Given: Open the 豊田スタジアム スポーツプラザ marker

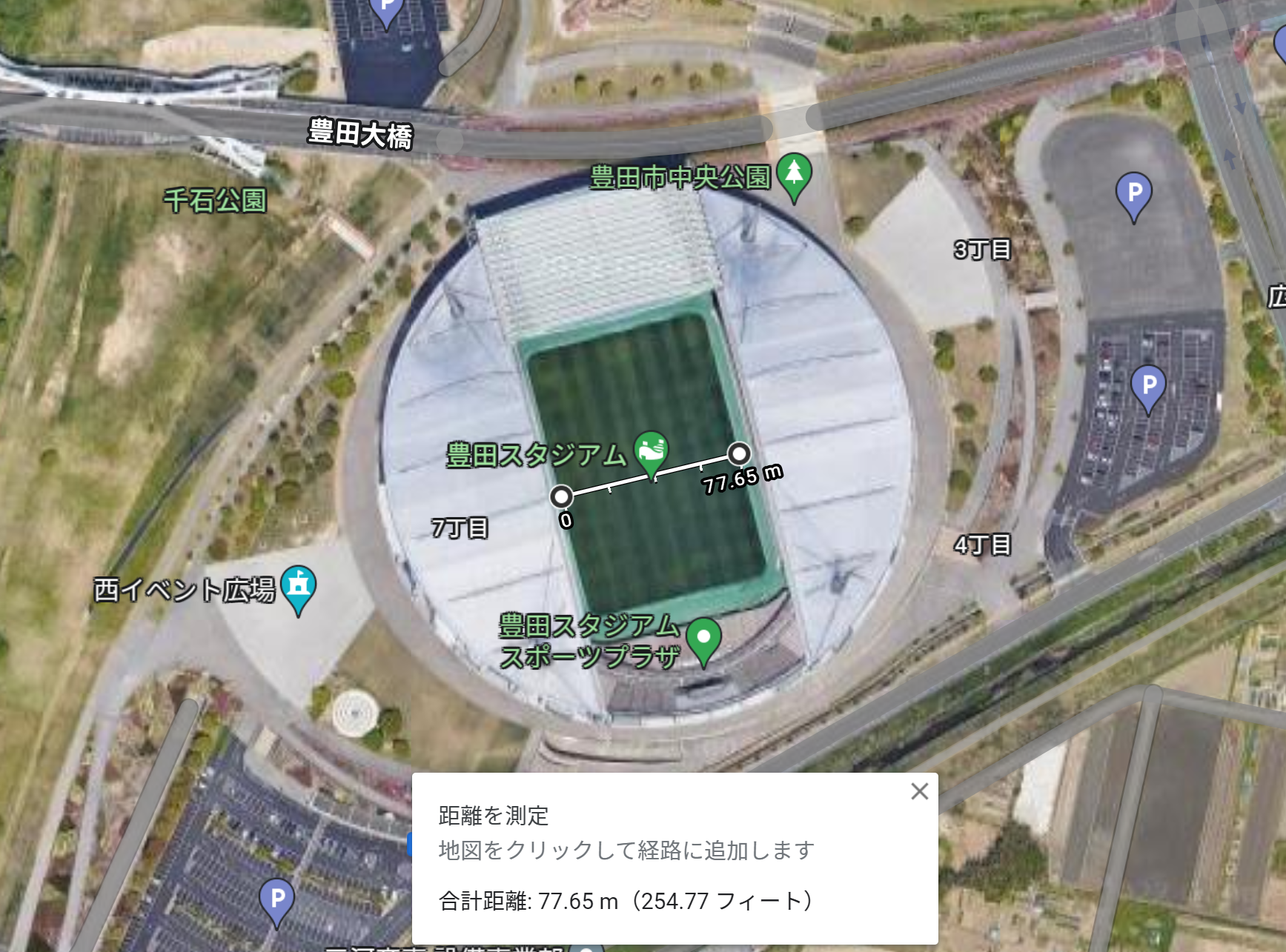Looking at the screenshot, I should point(703,638).
